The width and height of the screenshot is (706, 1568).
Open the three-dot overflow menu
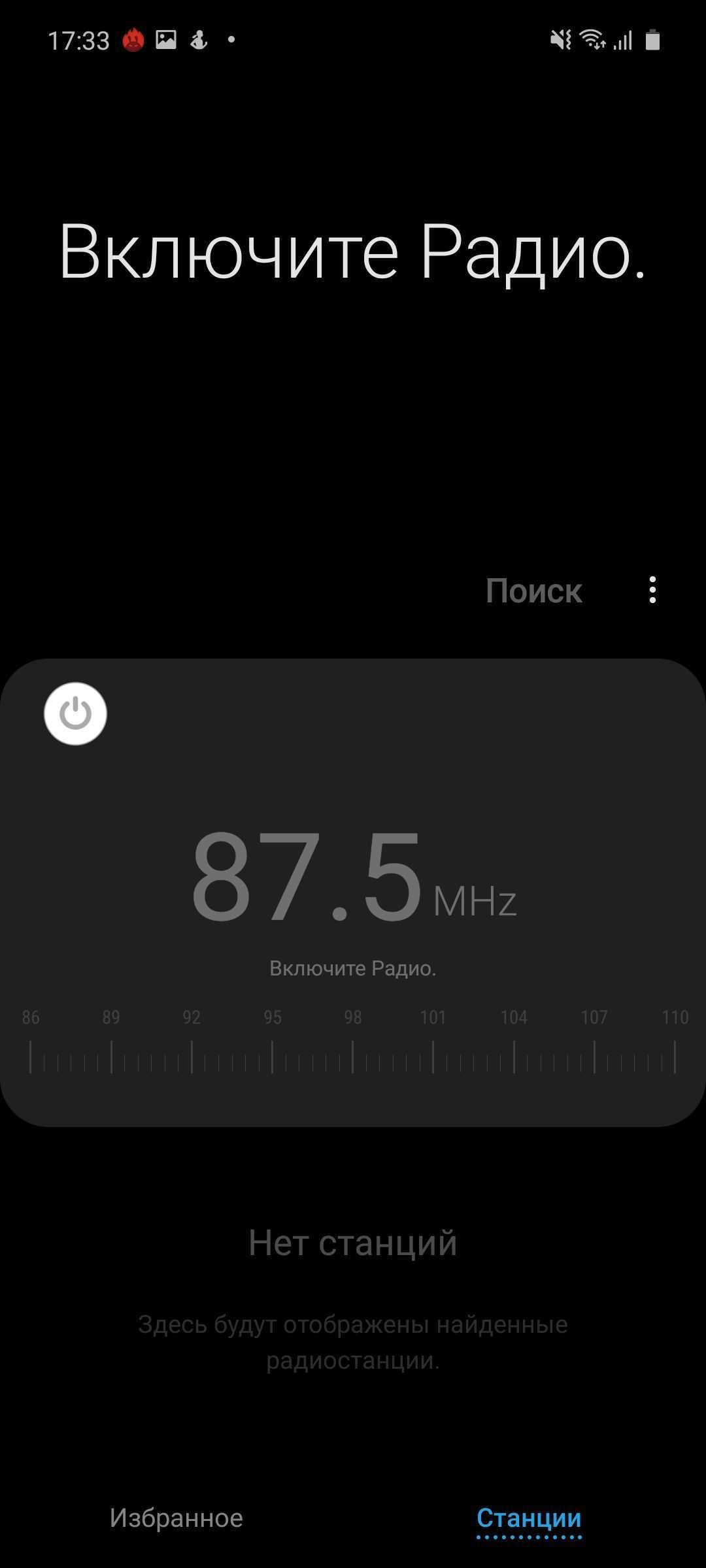point(652,590)
